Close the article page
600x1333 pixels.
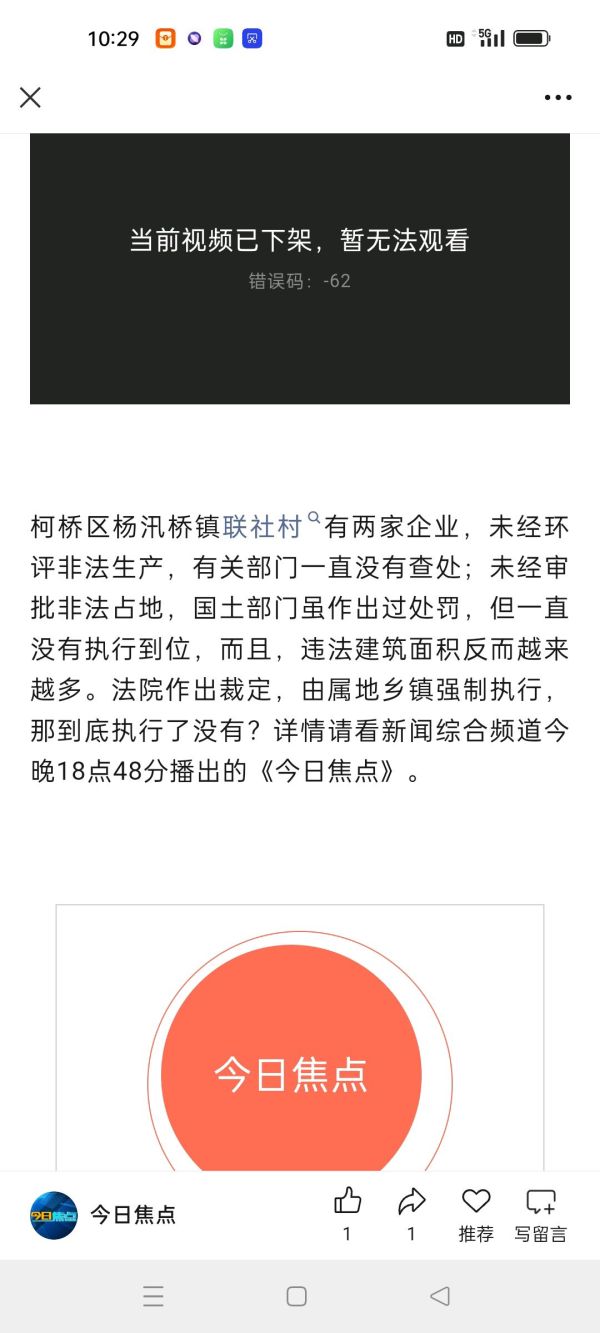30,97
